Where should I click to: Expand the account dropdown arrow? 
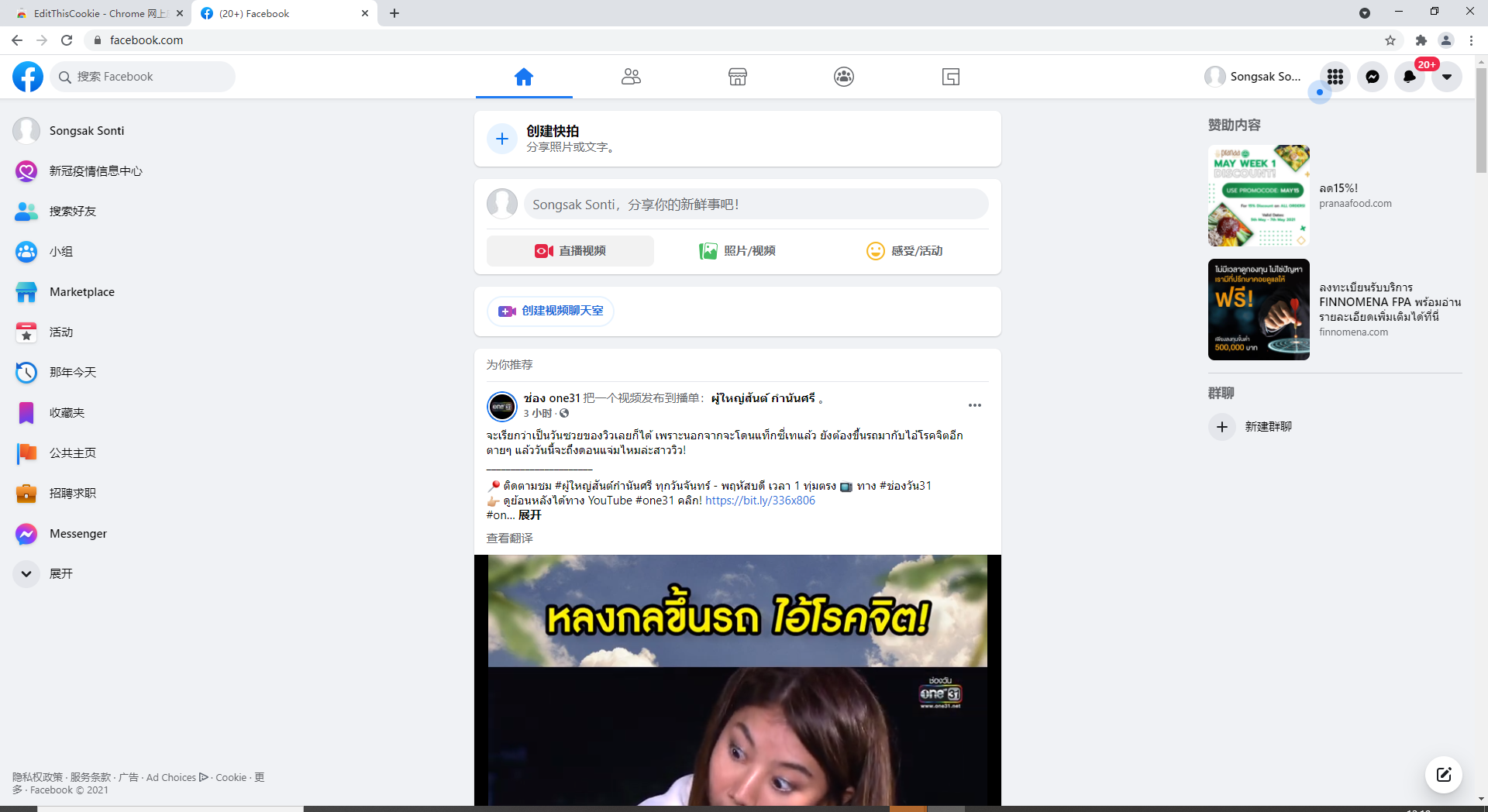(x=1446, y=77)
